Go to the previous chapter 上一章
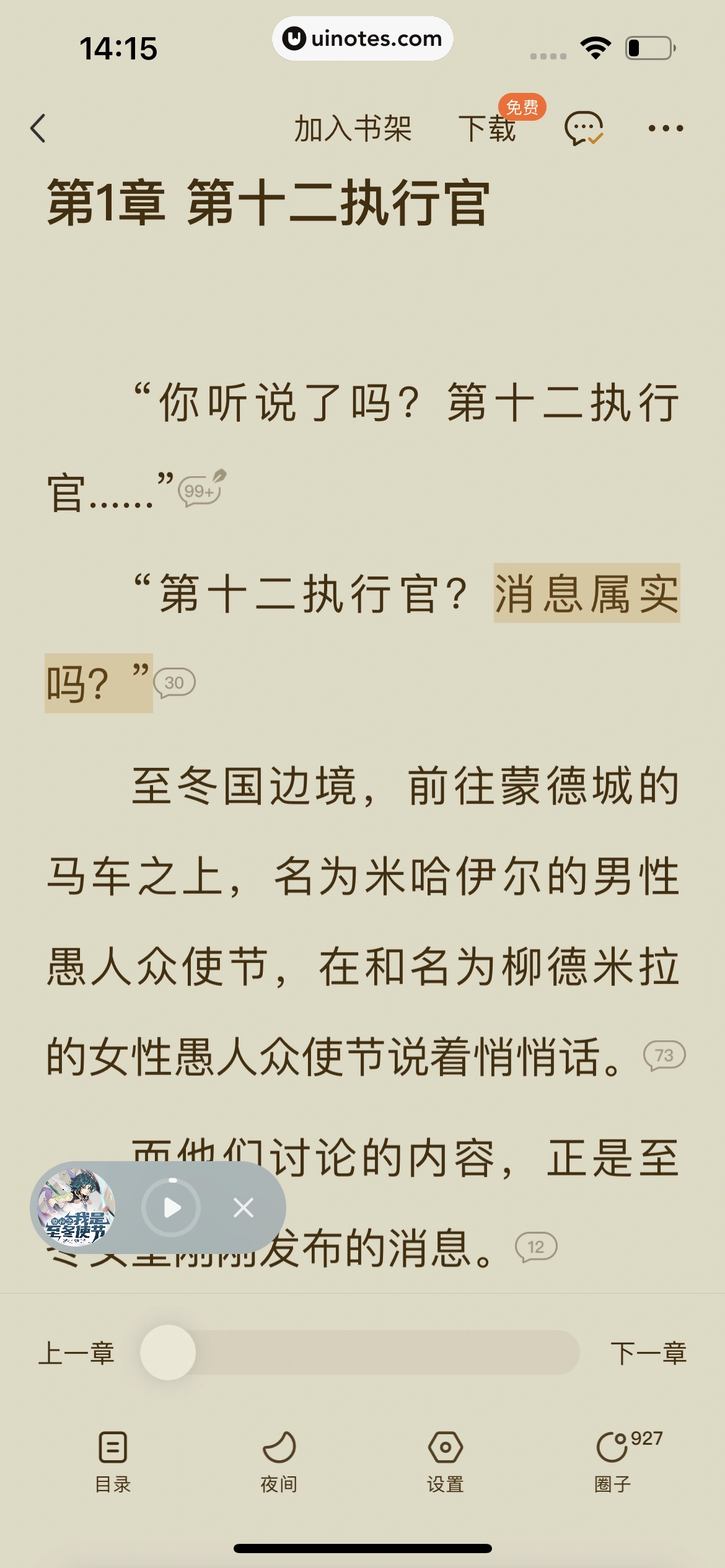This screenshot has height=1568, width=725. click(76, 1352)
